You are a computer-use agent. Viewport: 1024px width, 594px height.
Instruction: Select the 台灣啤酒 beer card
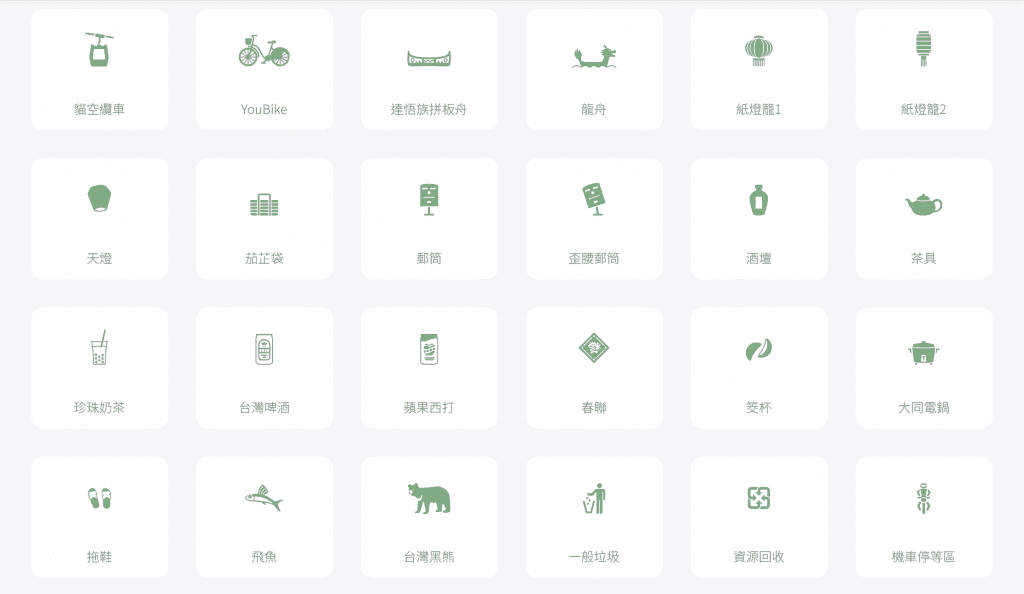pos(264,368)
